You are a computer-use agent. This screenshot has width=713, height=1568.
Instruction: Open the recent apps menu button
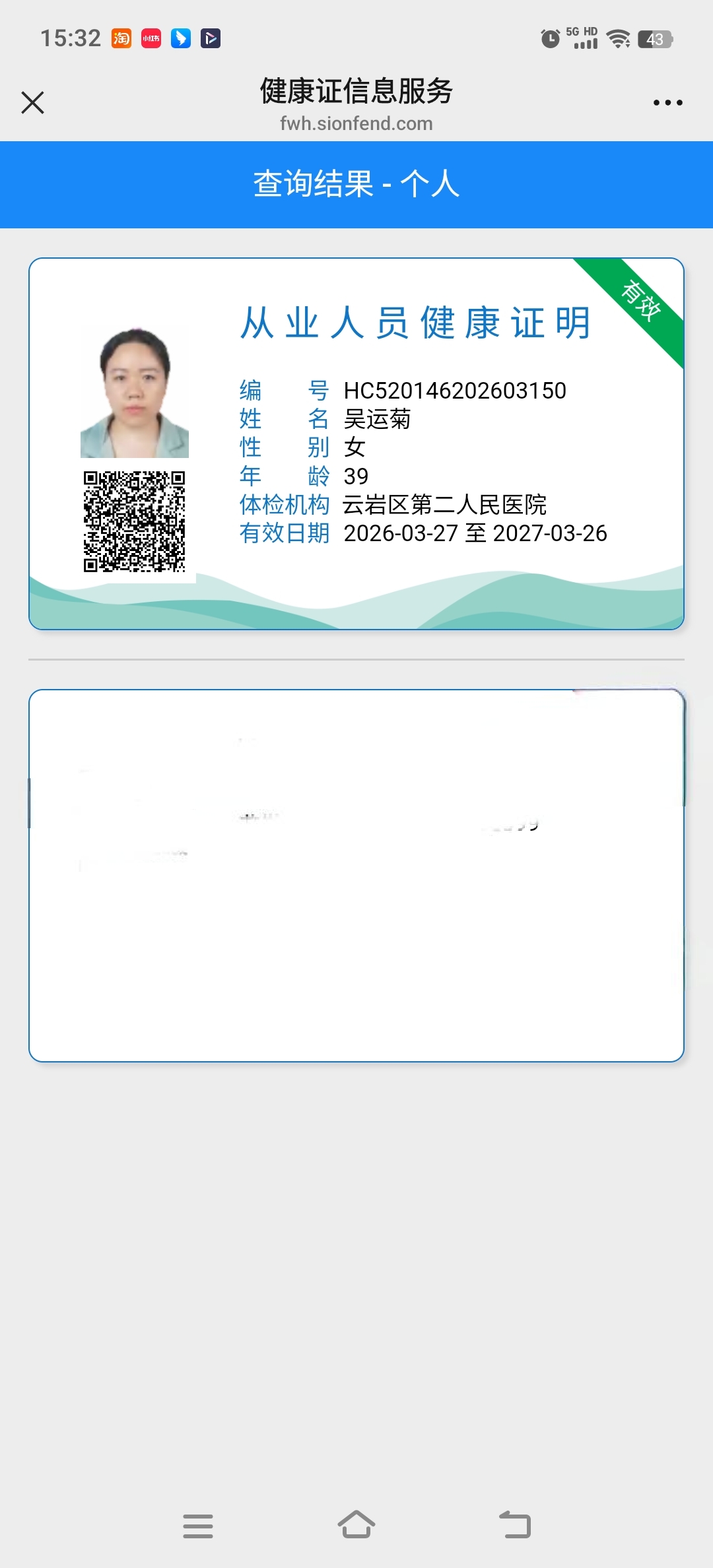point(198,1526)
